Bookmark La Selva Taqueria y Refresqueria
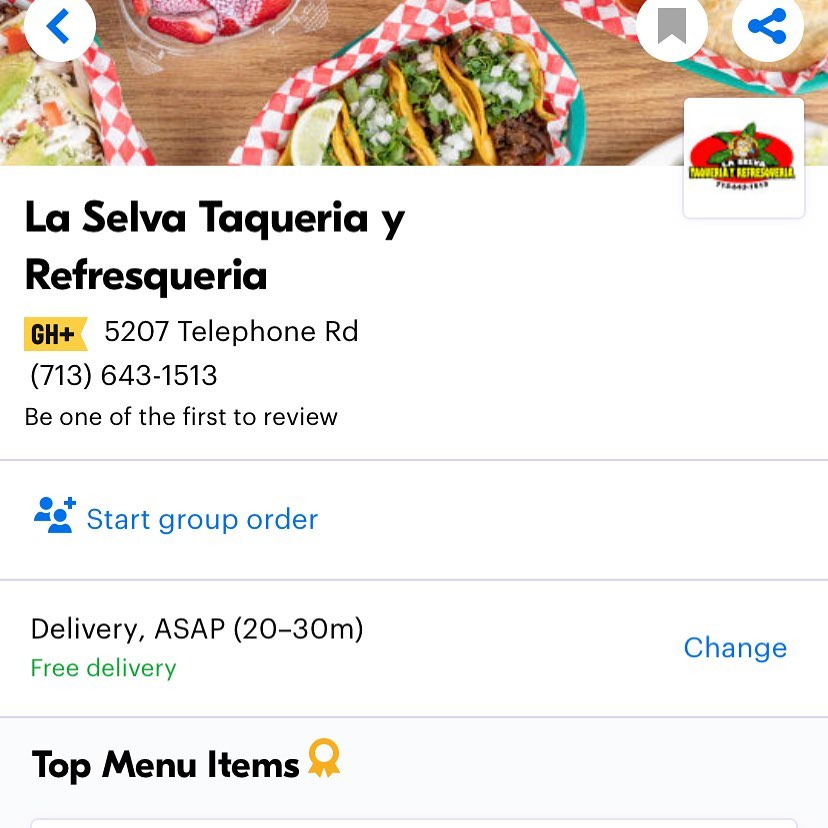 671,26
